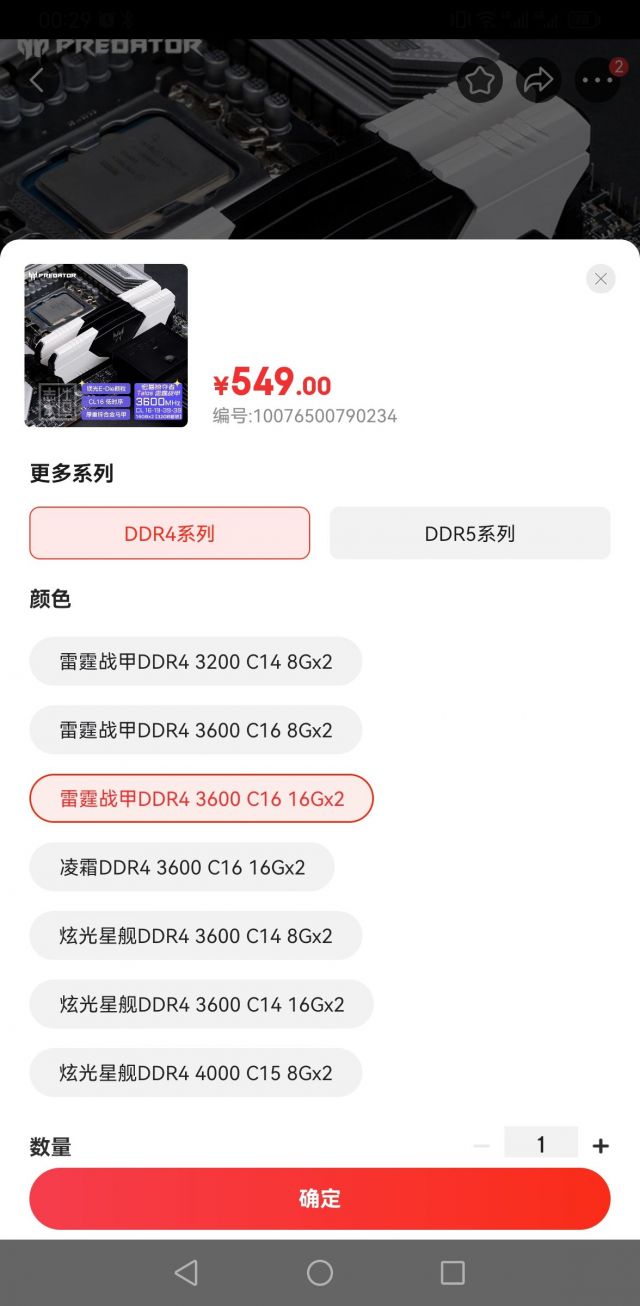Screen dimensions: 640x1306
Task: Favorite this product with the star
Action: coord(480,80)
